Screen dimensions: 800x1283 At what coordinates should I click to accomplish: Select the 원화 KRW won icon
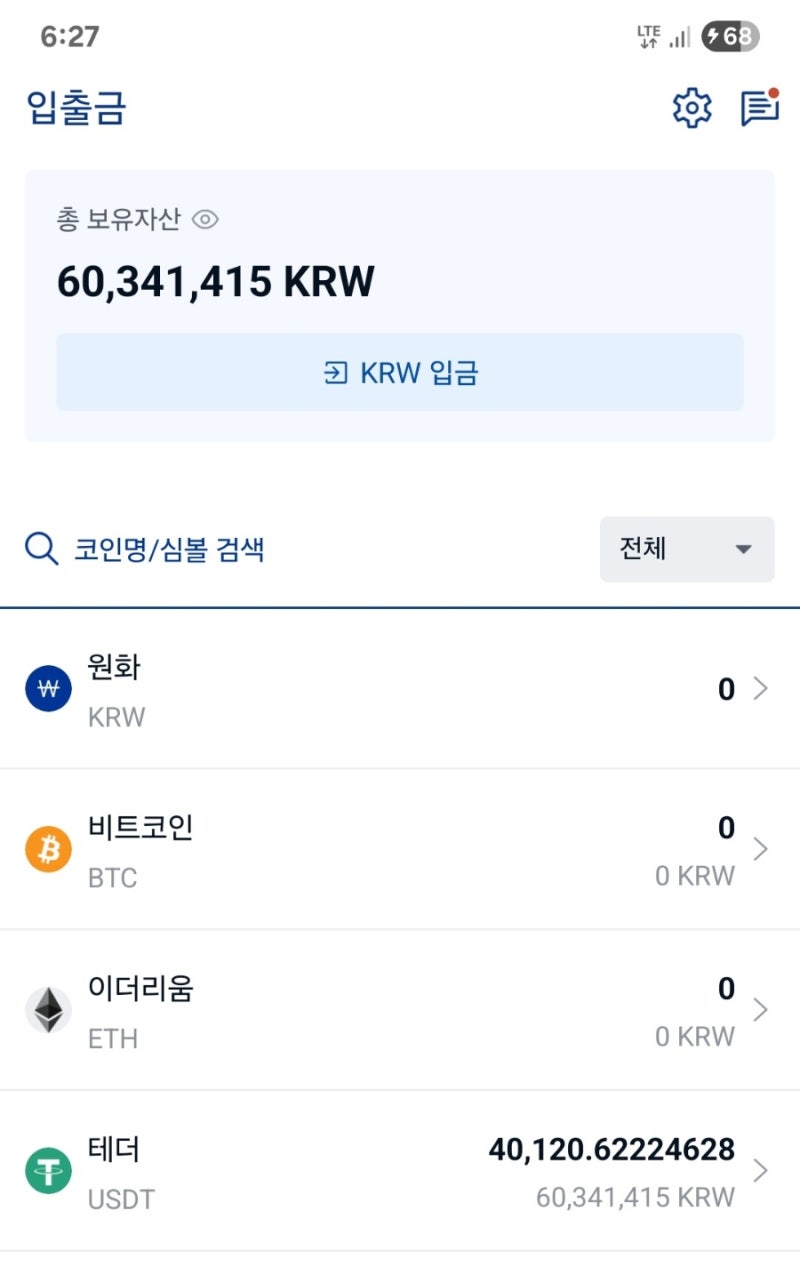47,688
